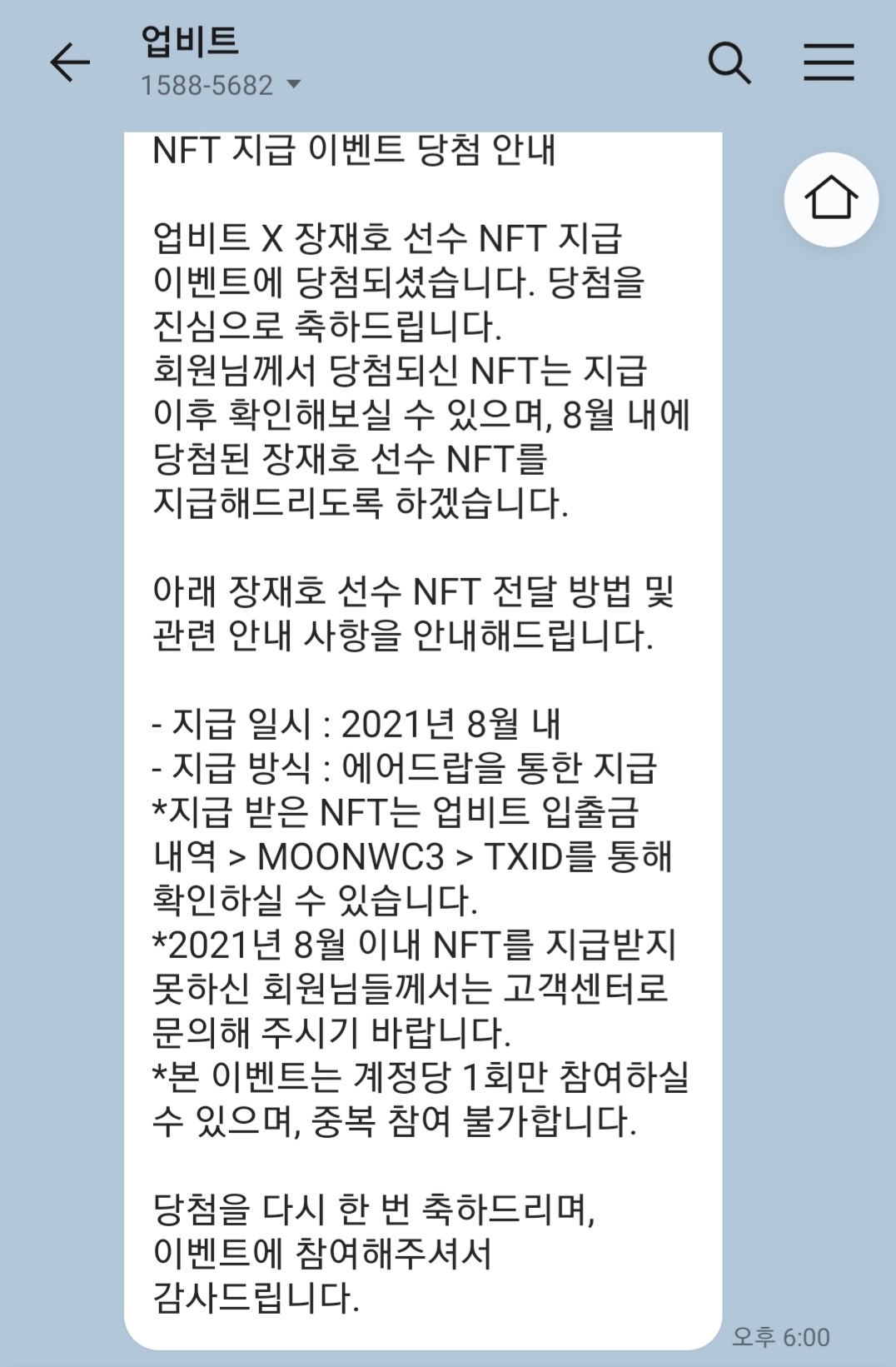The image size is (896, 1367).
Task: Go back using the arrow icon
Action: [x=70, y=62]
